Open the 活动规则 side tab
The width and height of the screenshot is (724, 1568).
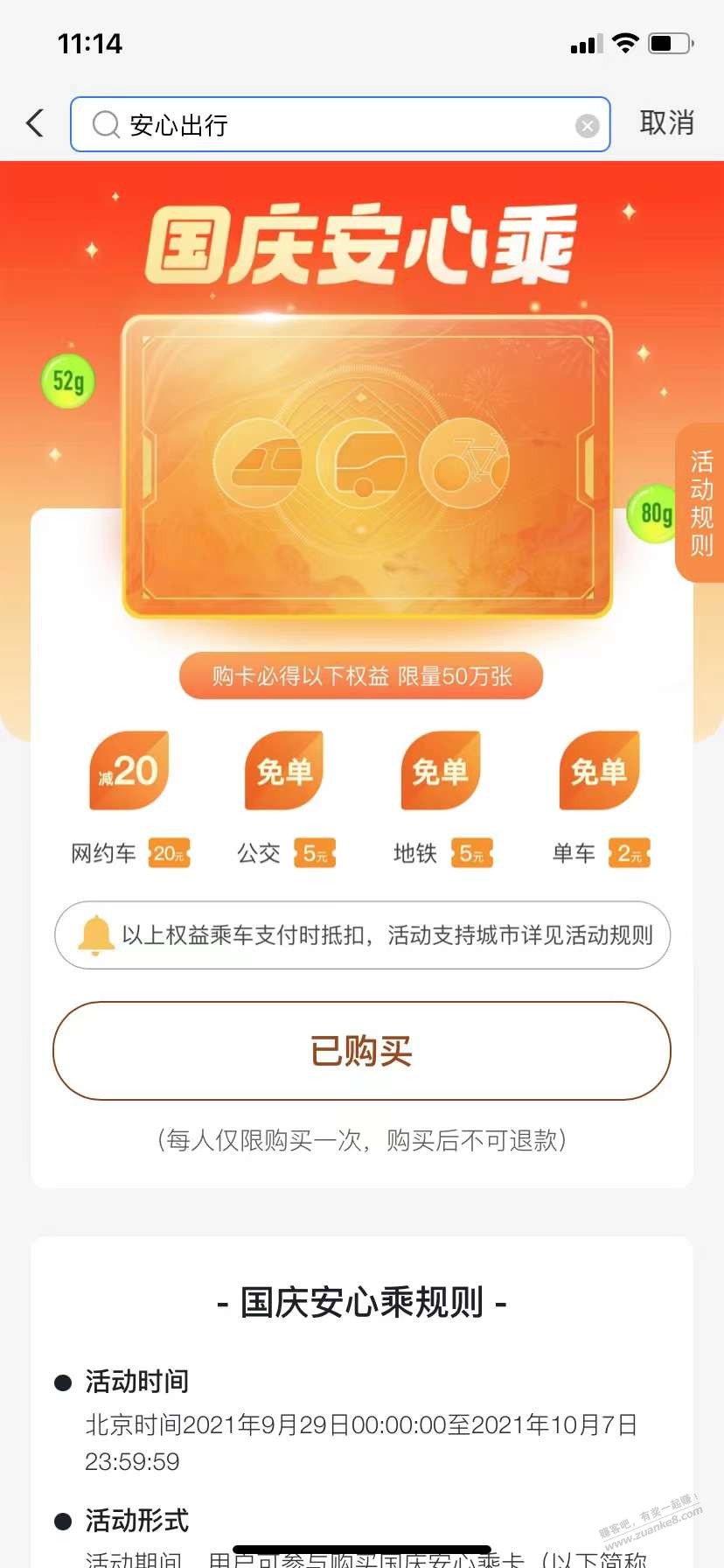click(x=701, y=503)
